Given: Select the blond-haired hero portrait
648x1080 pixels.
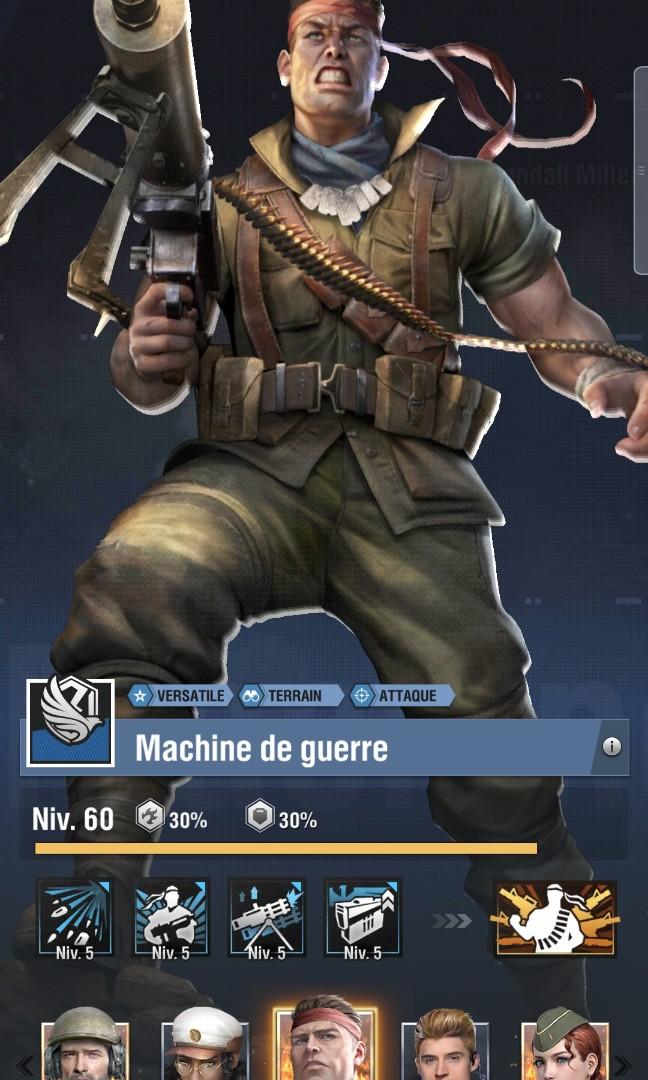Looking at the screenshot, I should pyautogui.click(x=445, y=1045).
